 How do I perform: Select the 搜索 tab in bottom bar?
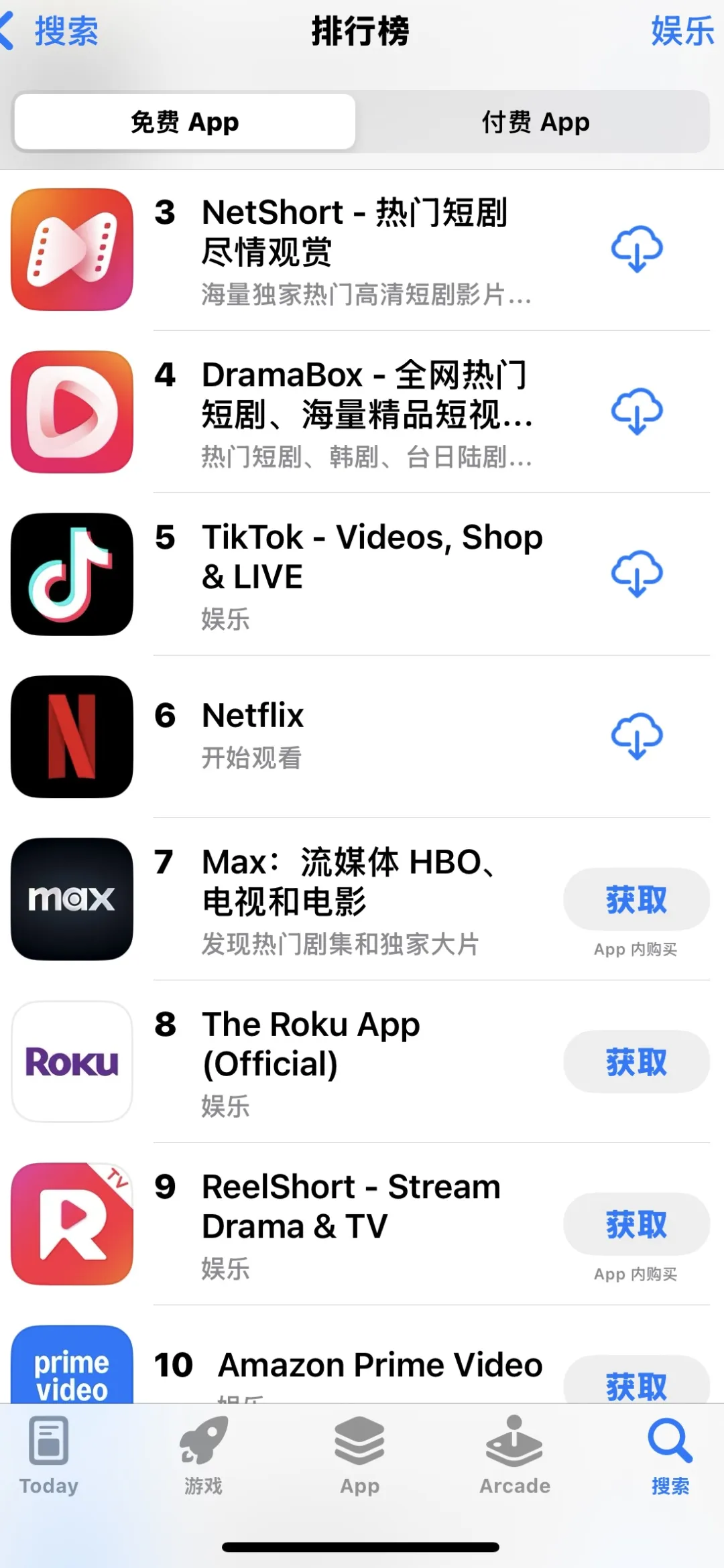point(670,1455)
